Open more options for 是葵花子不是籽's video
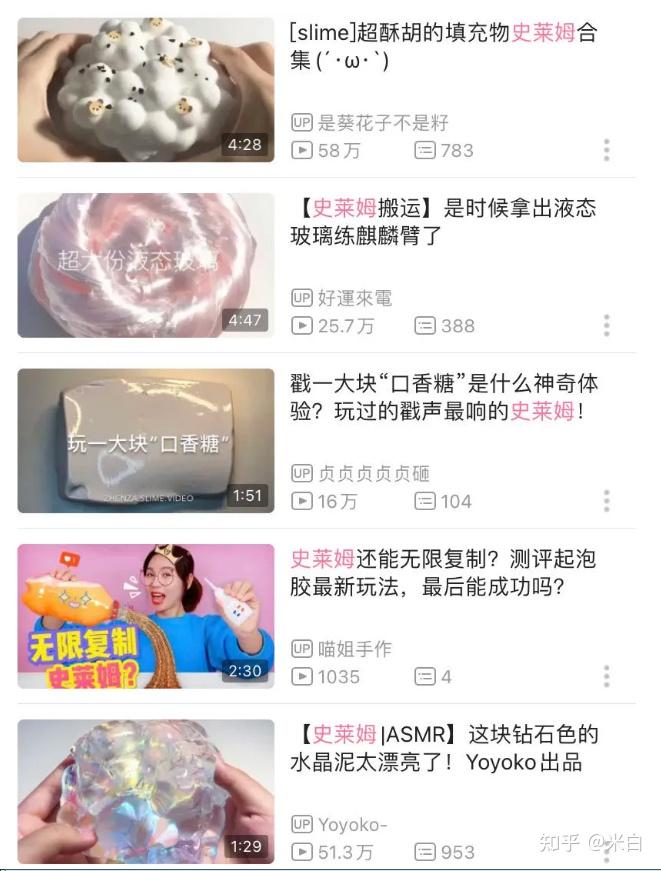Image resolution: width=661 pixels, height=871 pixels. pos(607,151)
